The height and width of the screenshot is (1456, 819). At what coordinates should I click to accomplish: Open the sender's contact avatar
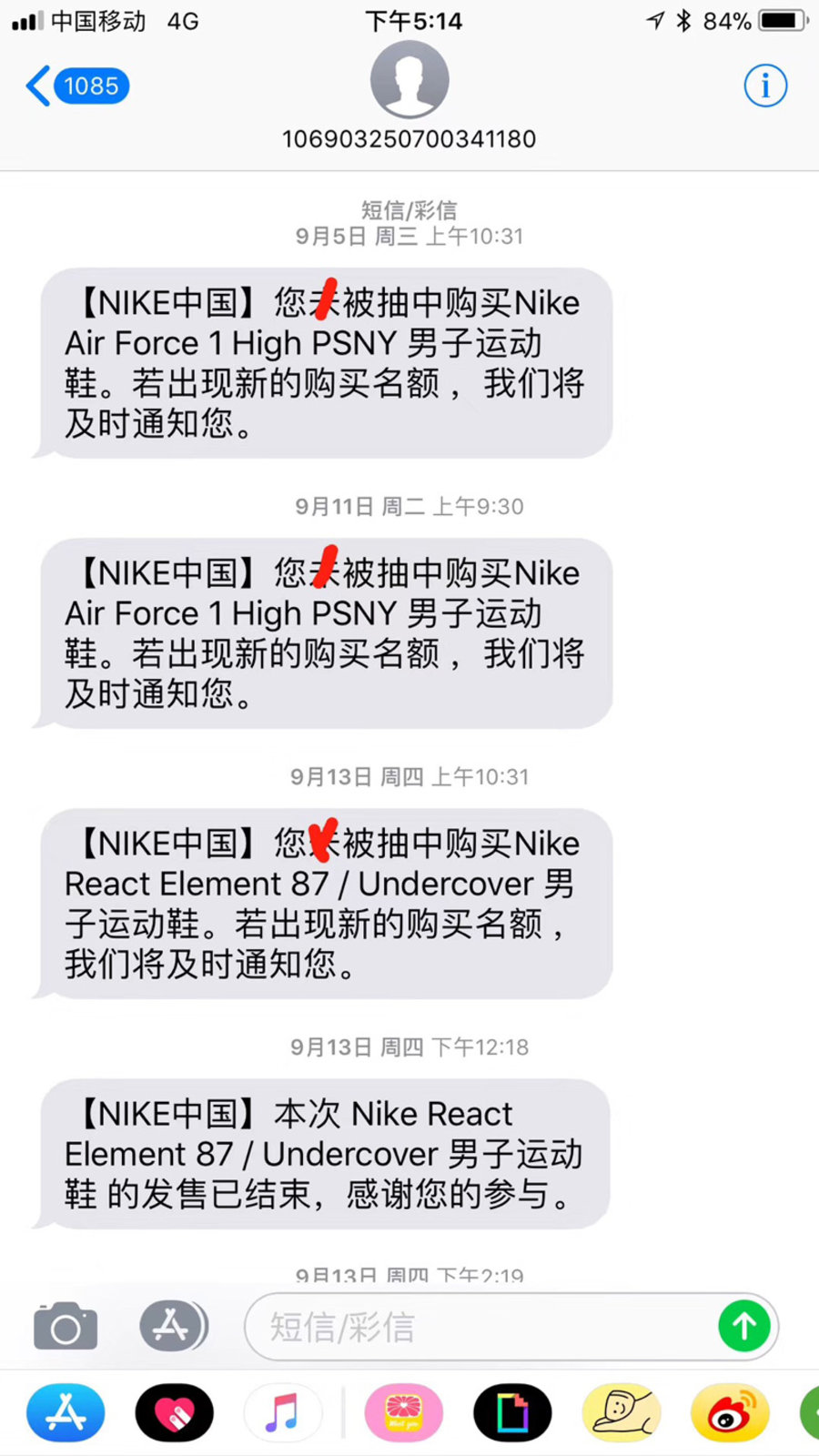tap(409, 80)
